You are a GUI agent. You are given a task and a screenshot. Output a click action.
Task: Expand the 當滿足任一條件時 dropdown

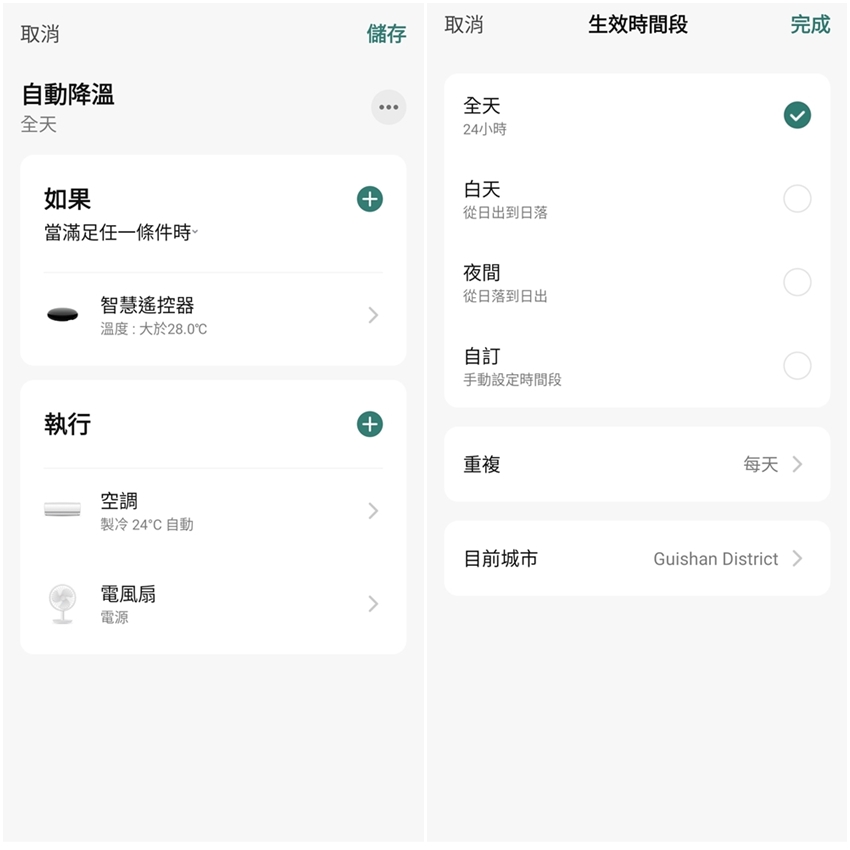tap(121, 233)
